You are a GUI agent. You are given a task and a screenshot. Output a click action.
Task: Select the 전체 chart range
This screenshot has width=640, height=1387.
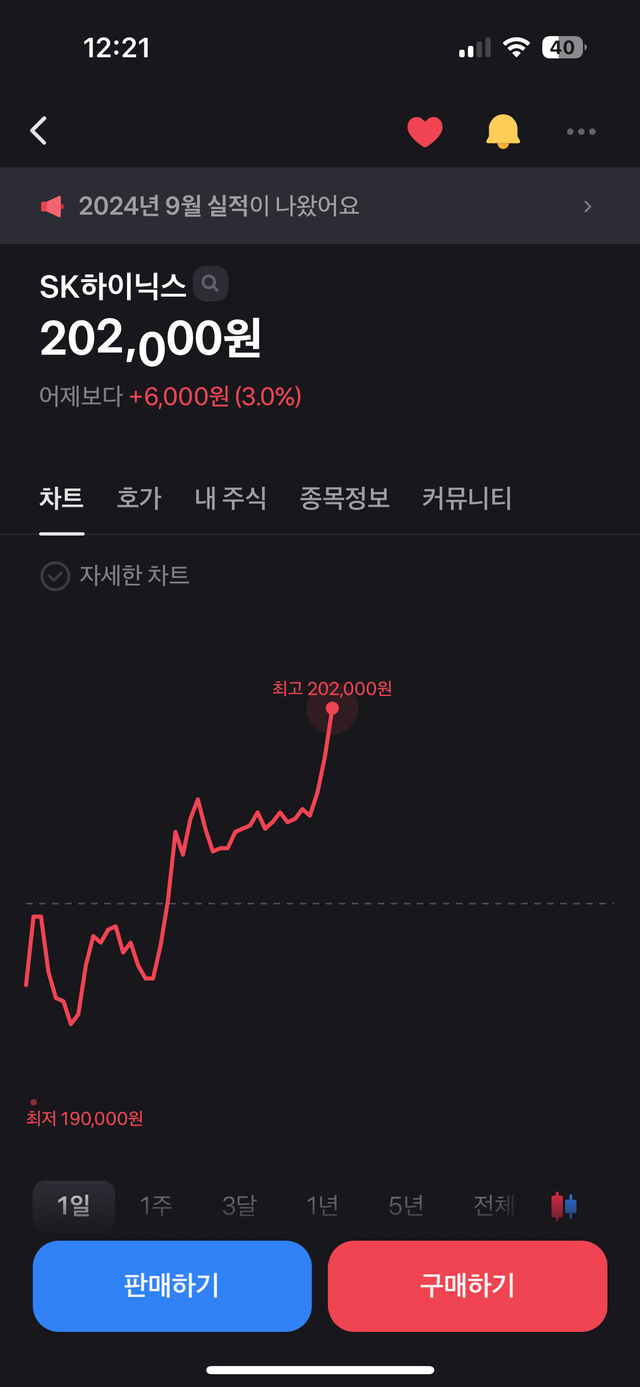point(494,1206)
